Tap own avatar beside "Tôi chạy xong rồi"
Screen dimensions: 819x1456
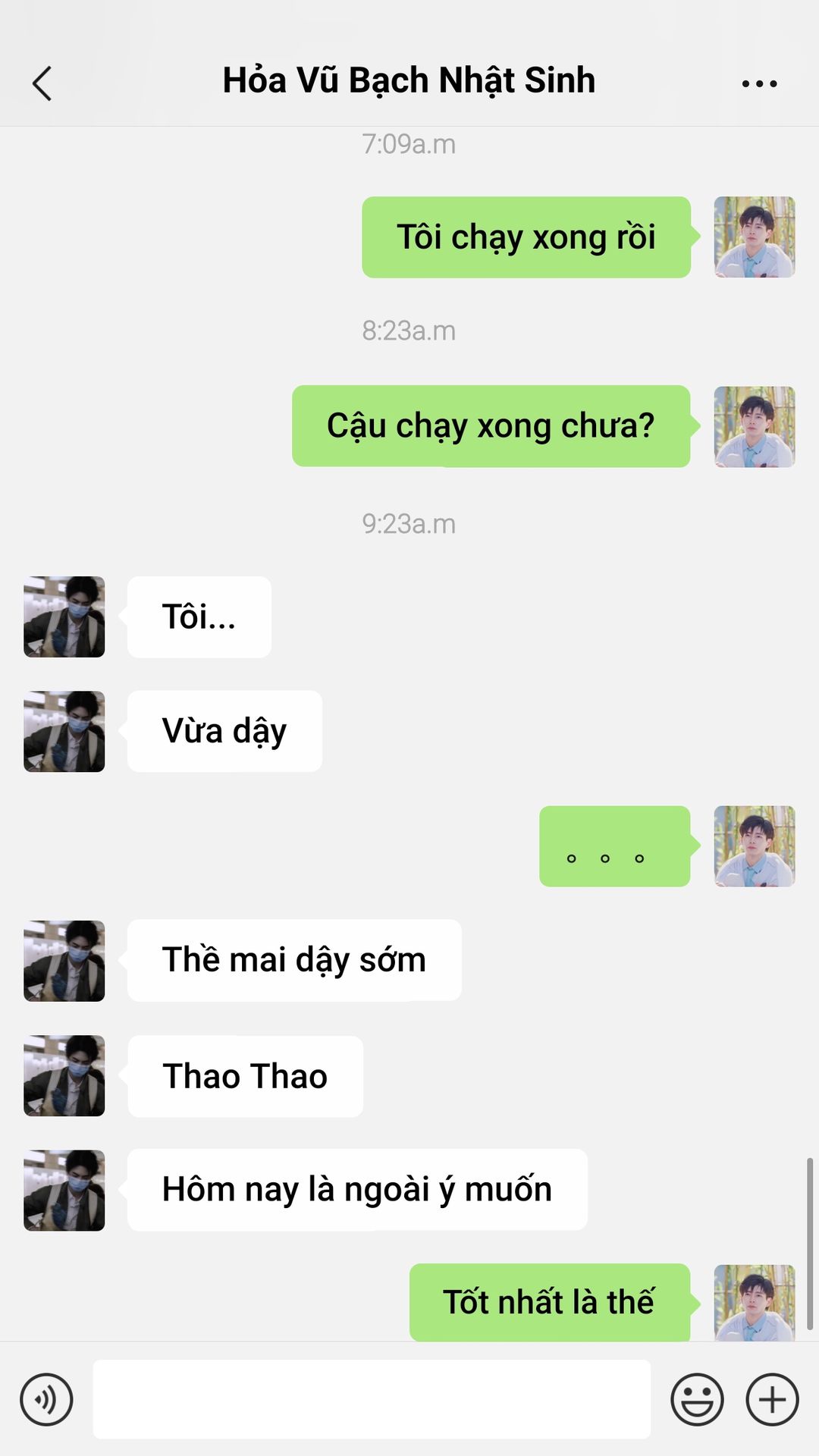pyautogui.click(x=755, y=237)
